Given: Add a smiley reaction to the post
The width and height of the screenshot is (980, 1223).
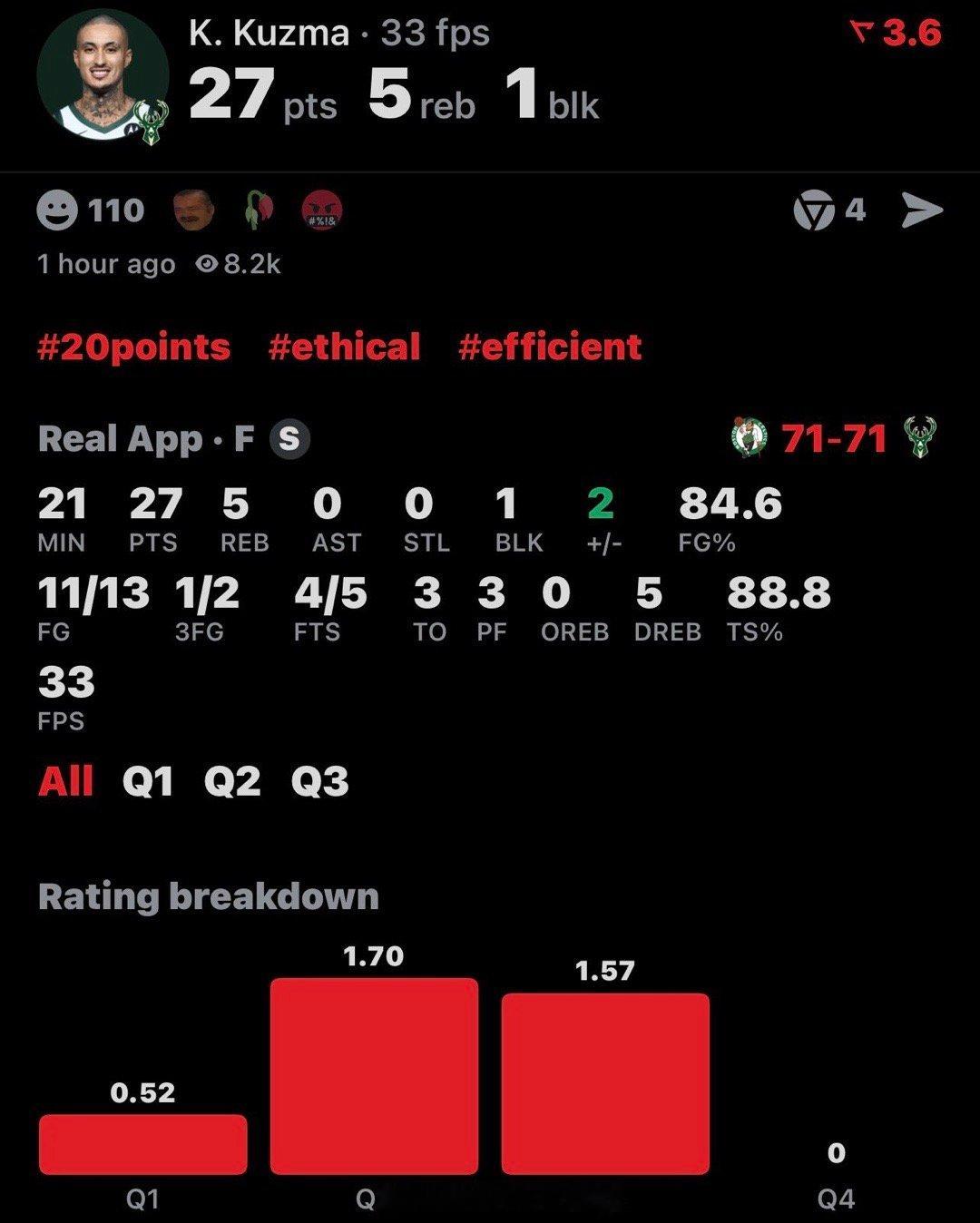Looking at the screenshot, I should 57,210.
